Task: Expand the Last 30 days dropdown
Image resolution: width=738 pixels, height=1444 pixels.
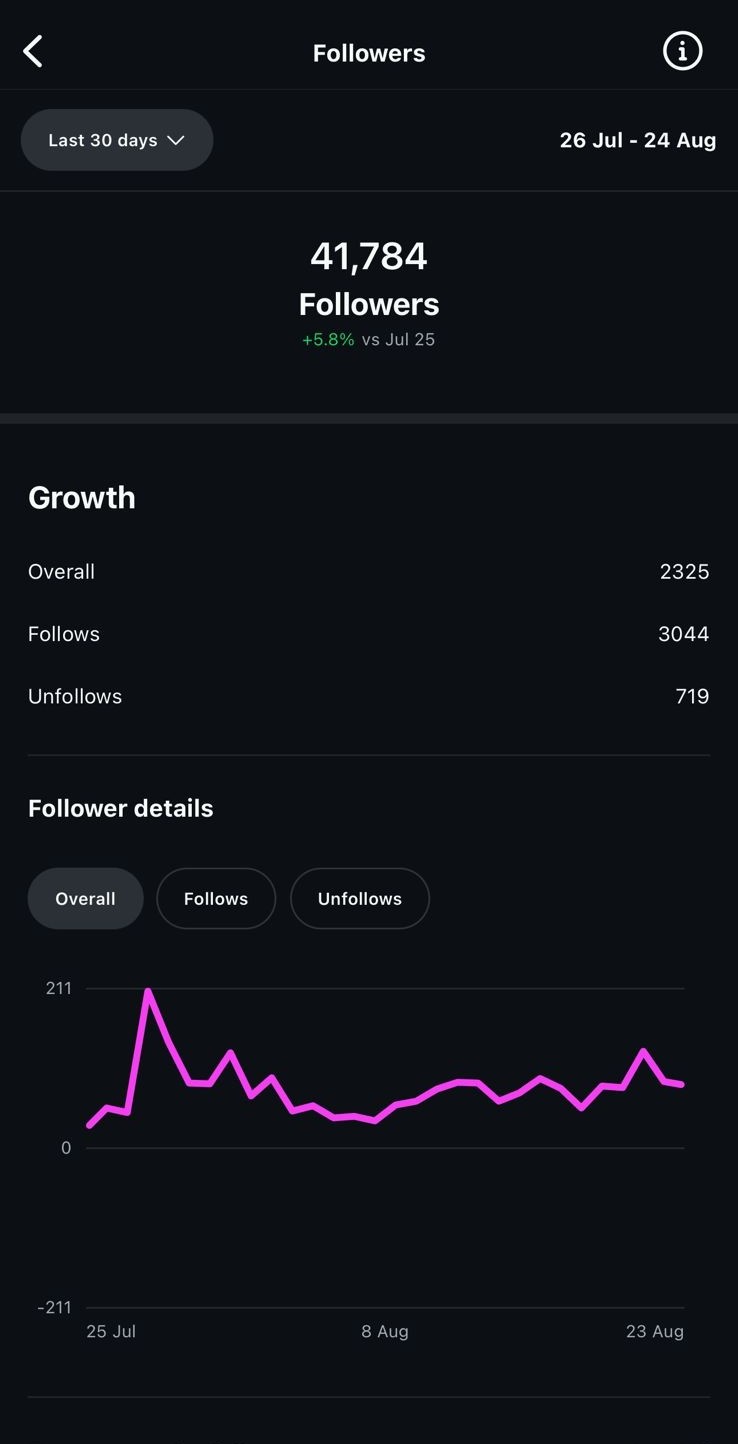Action: (x=117, y=140)
